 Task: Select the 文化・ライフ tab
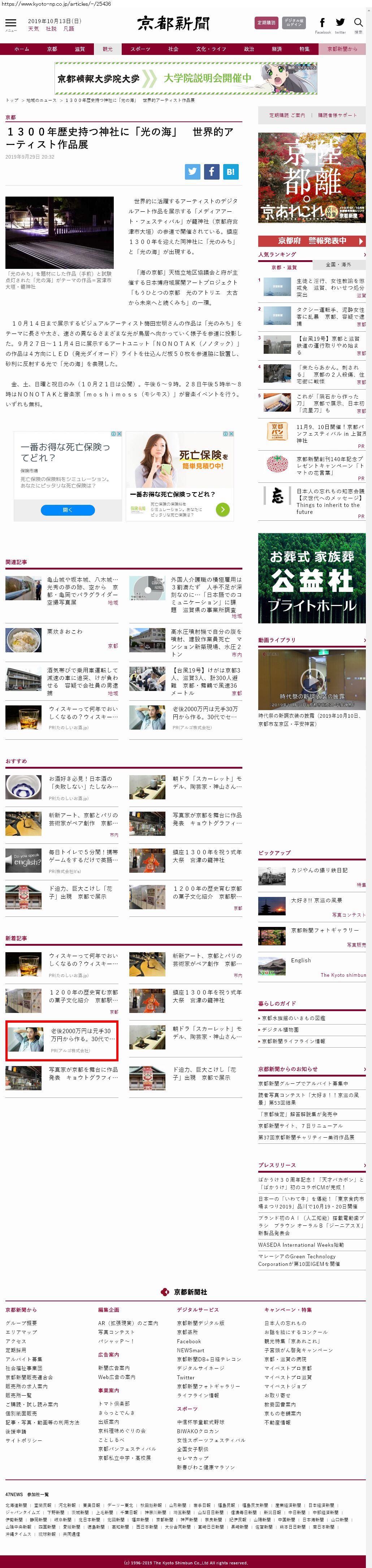coord(211,49)
